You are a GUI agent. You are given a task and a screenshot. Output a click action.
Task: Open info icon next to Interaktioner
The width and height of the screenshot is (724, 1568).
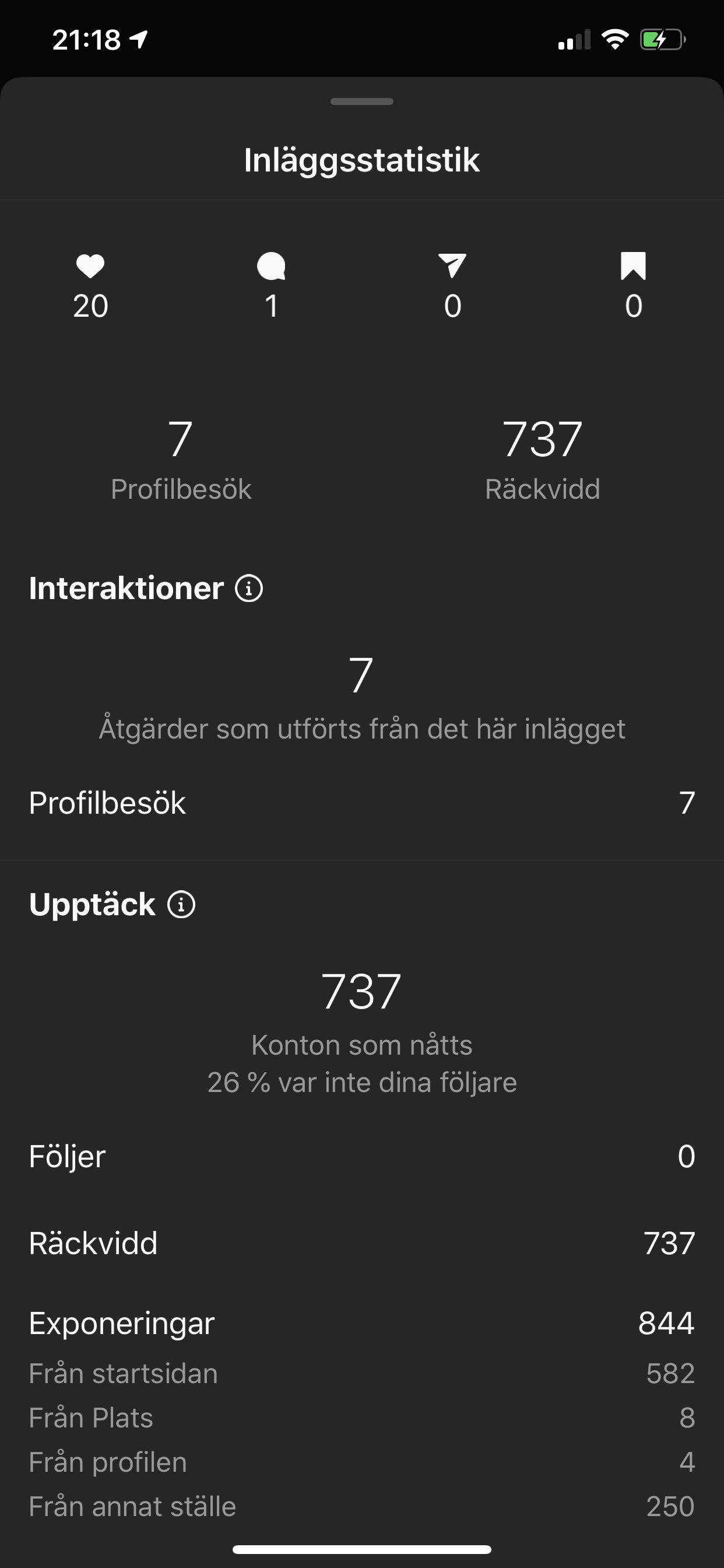[x=249, y=589]
